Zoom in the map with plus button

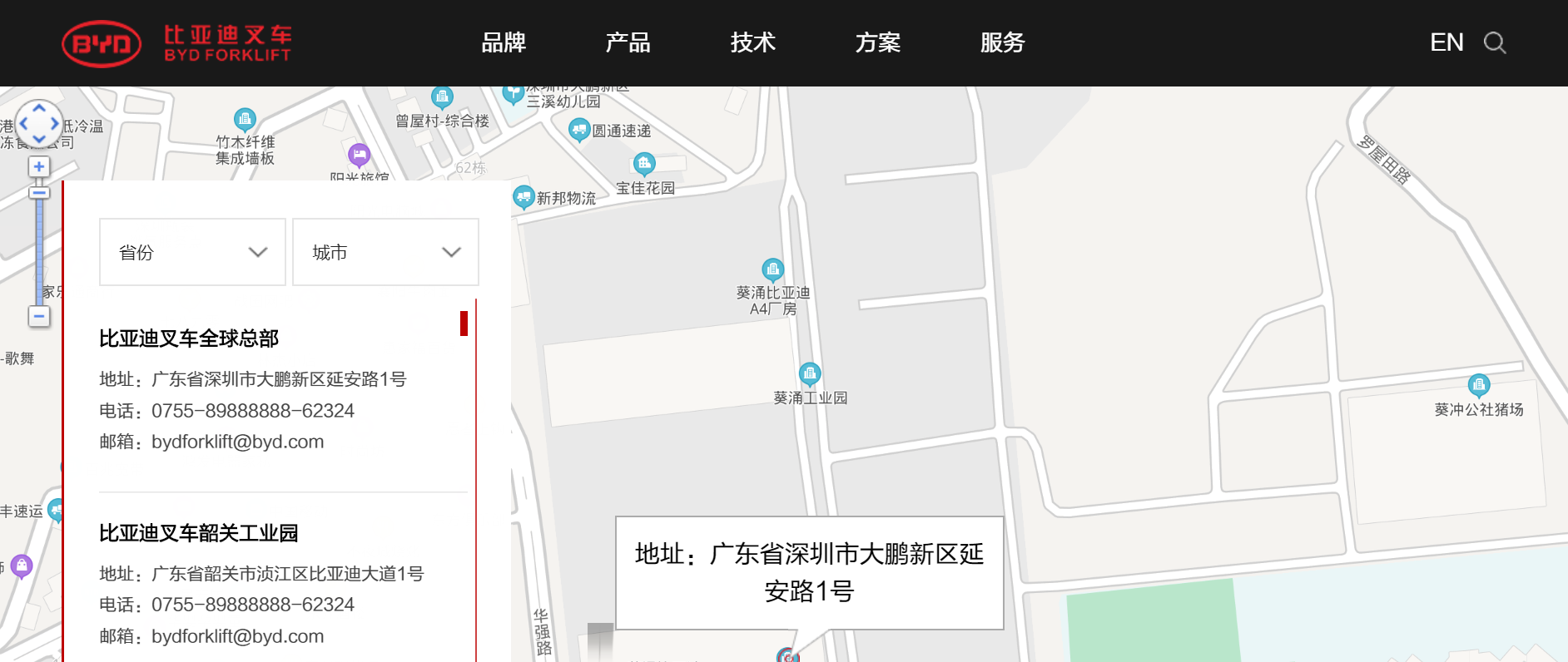(39, 167)
